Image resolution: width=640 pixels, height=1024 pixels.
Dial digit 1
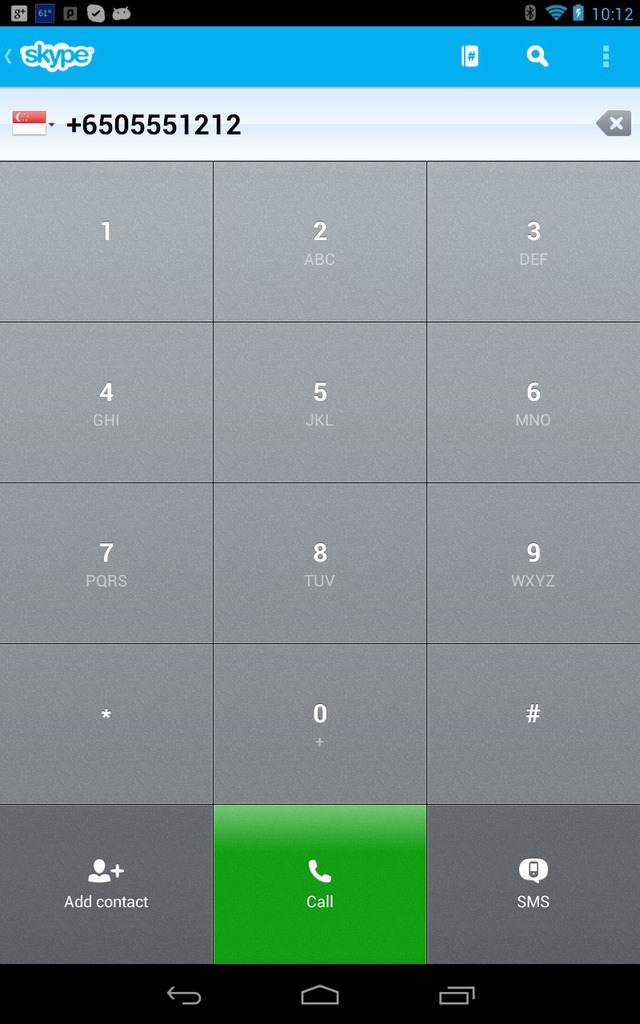click(106, 241)
